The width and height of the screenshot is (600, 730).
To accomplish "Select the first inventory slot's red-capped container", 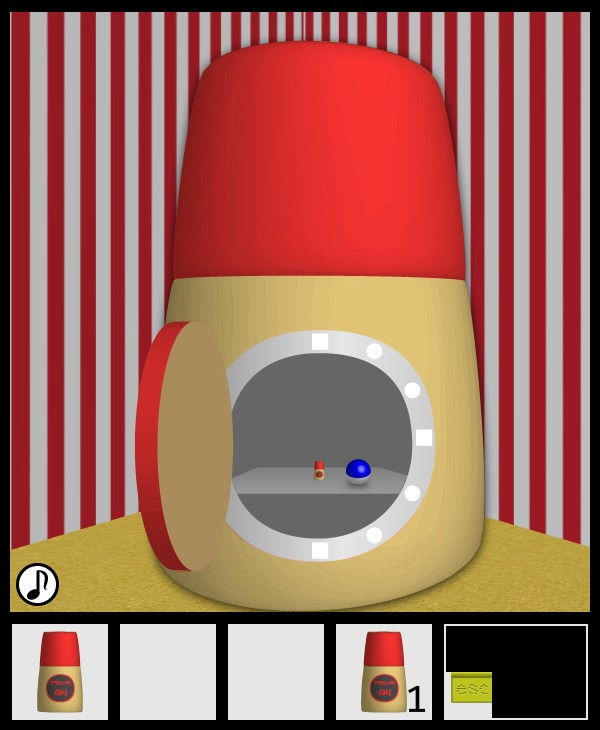I will point(60,671).
